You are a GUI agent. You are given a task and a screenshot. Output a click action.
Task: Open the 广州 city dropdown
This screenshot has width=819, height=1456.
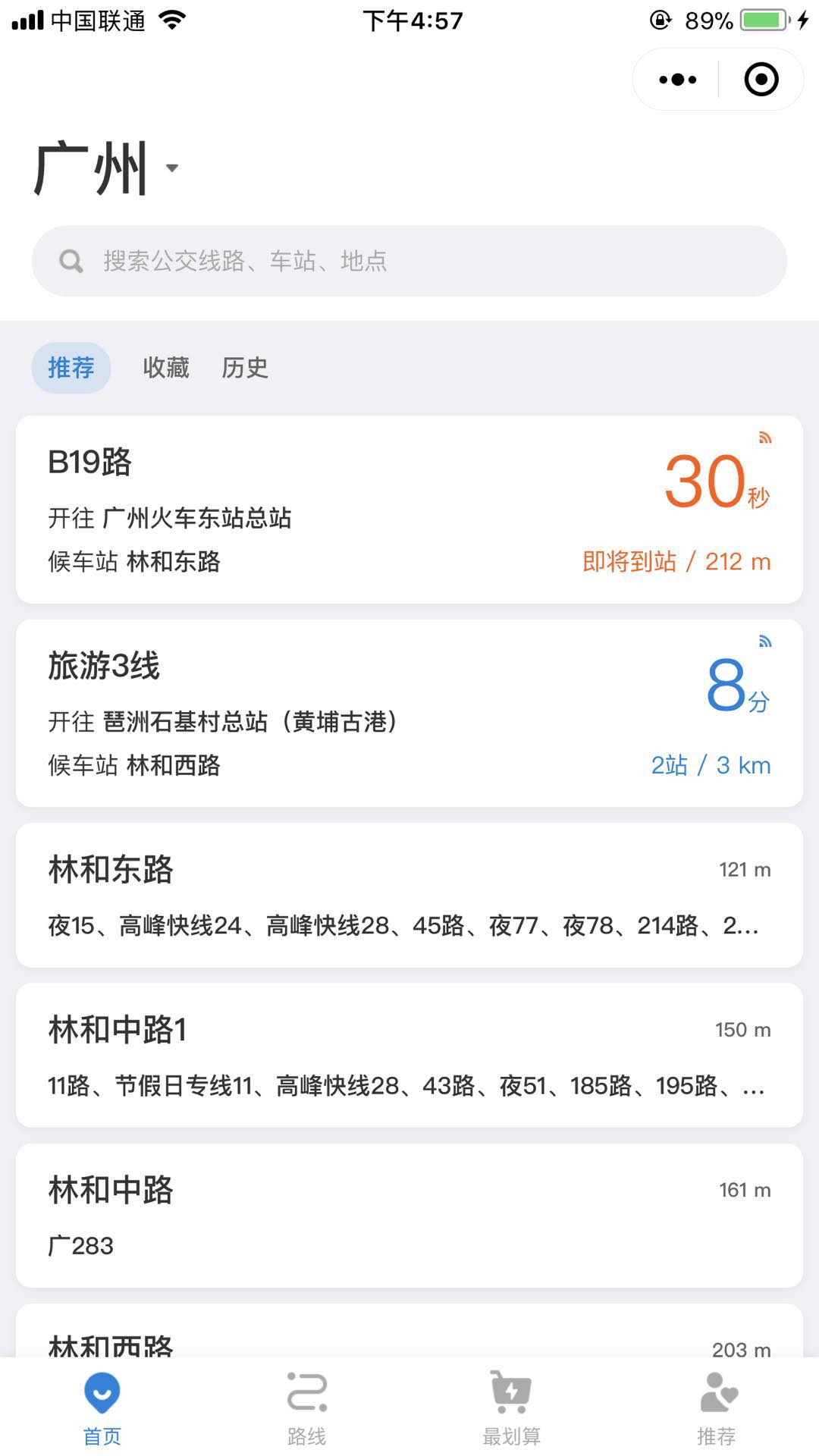click(x=106, y=168)
